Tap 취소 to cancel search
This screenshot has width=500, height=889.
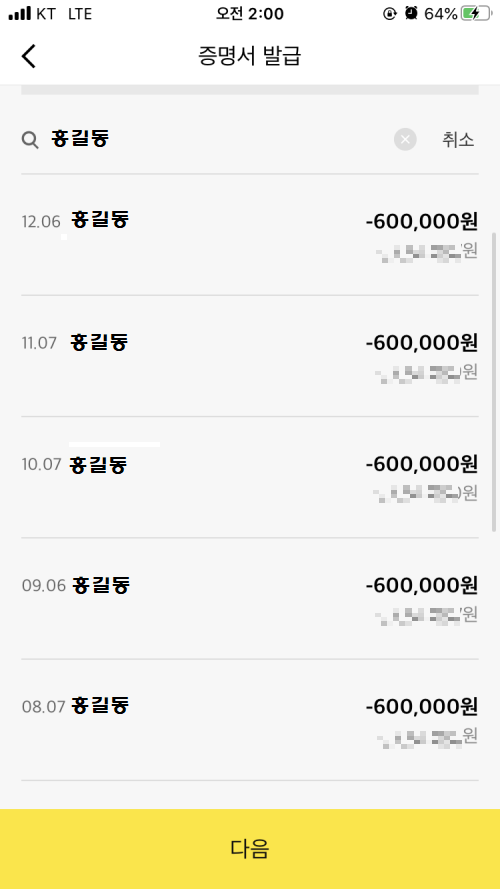tap(458, 139)
